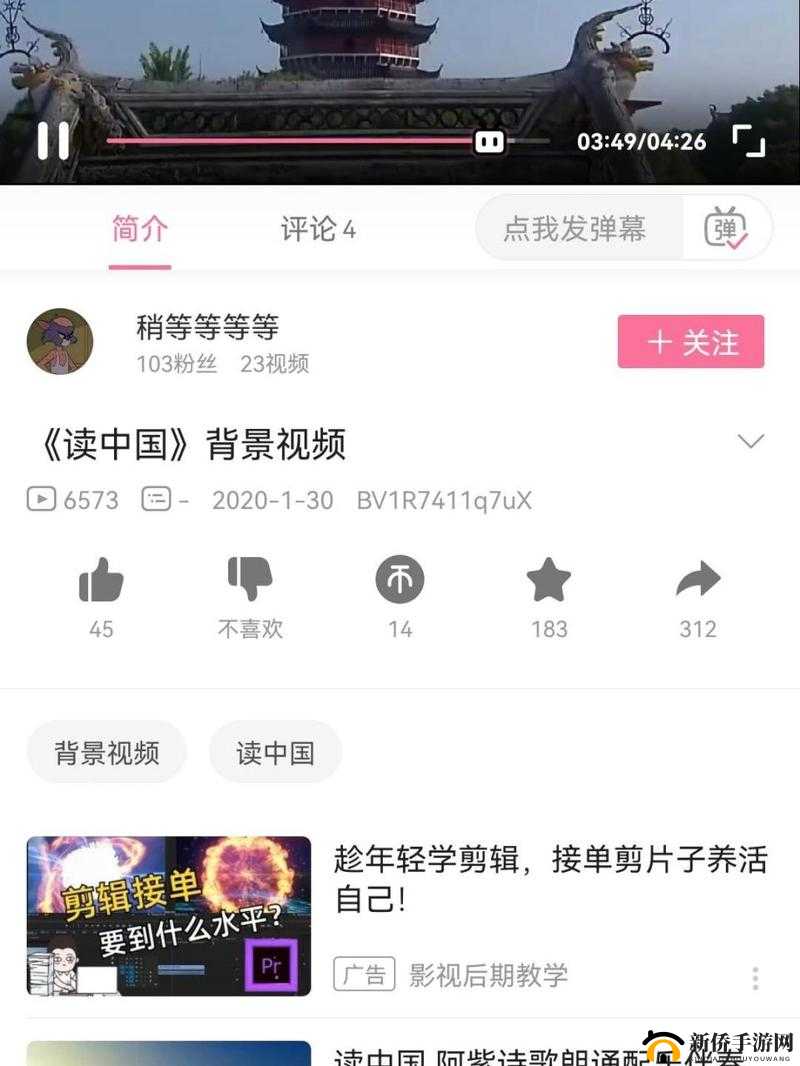Select the 简介 tab
800x1066 pixels.
click(x=140, y=230)
